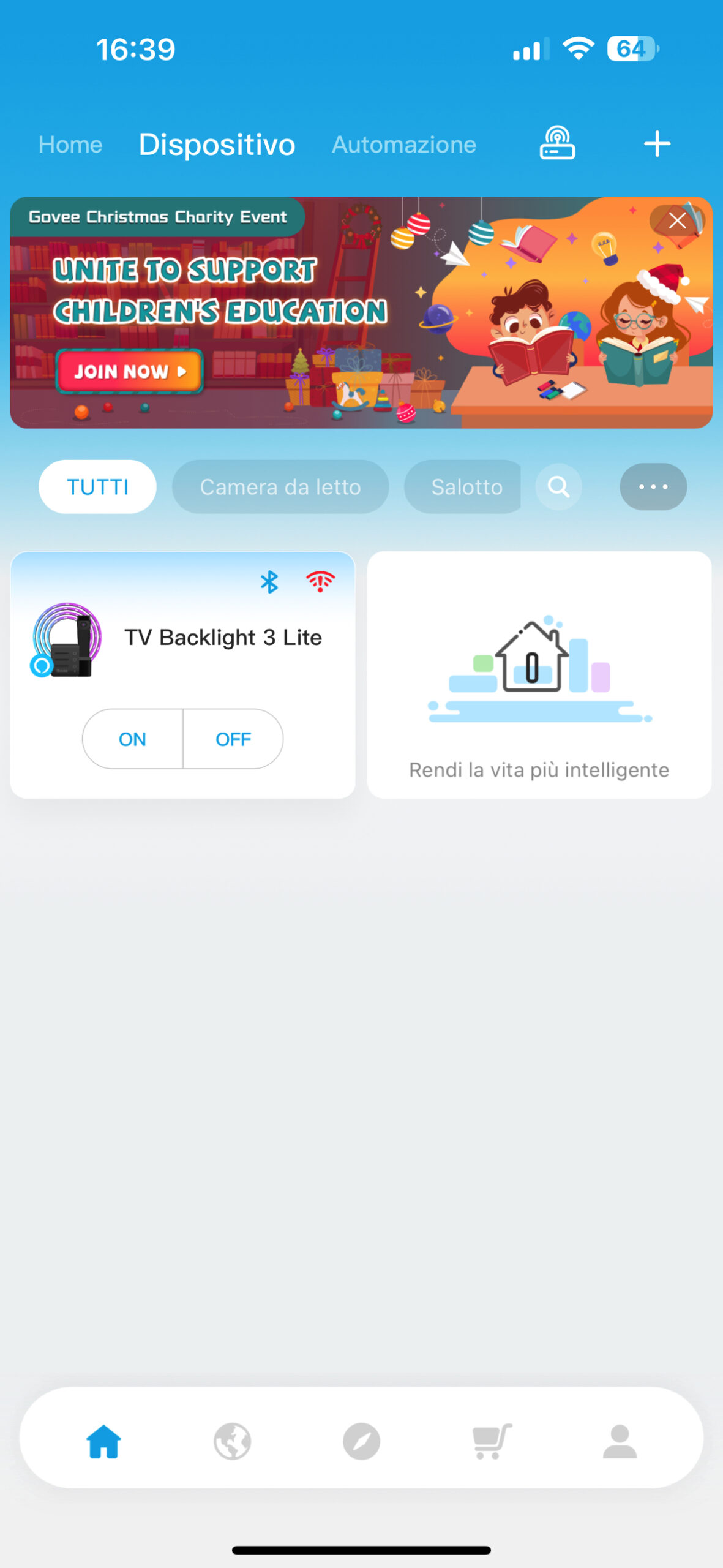Open the shopping cart tab
723x1568 pixels.
pos(491,1441)
